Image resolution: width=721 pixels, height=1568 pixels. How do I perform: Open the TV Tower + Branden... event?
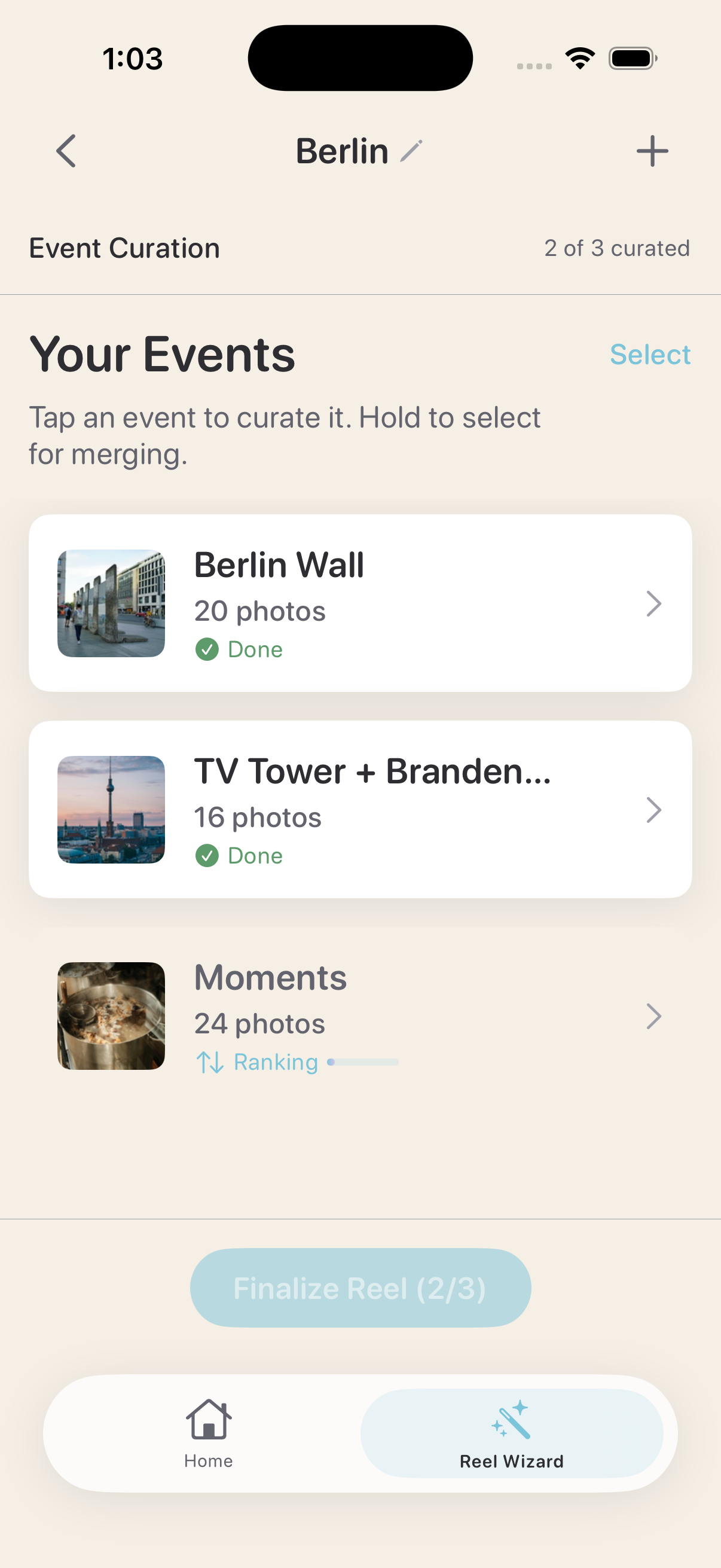click(360, 809)
